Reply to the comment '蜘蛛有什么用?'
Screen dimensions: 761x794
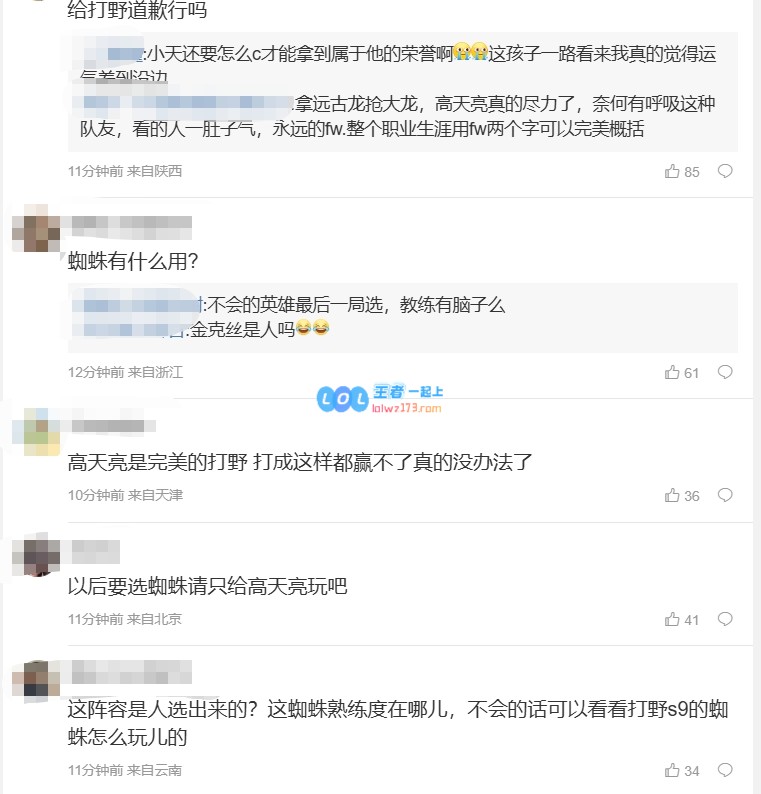click(x=725, y=373)
